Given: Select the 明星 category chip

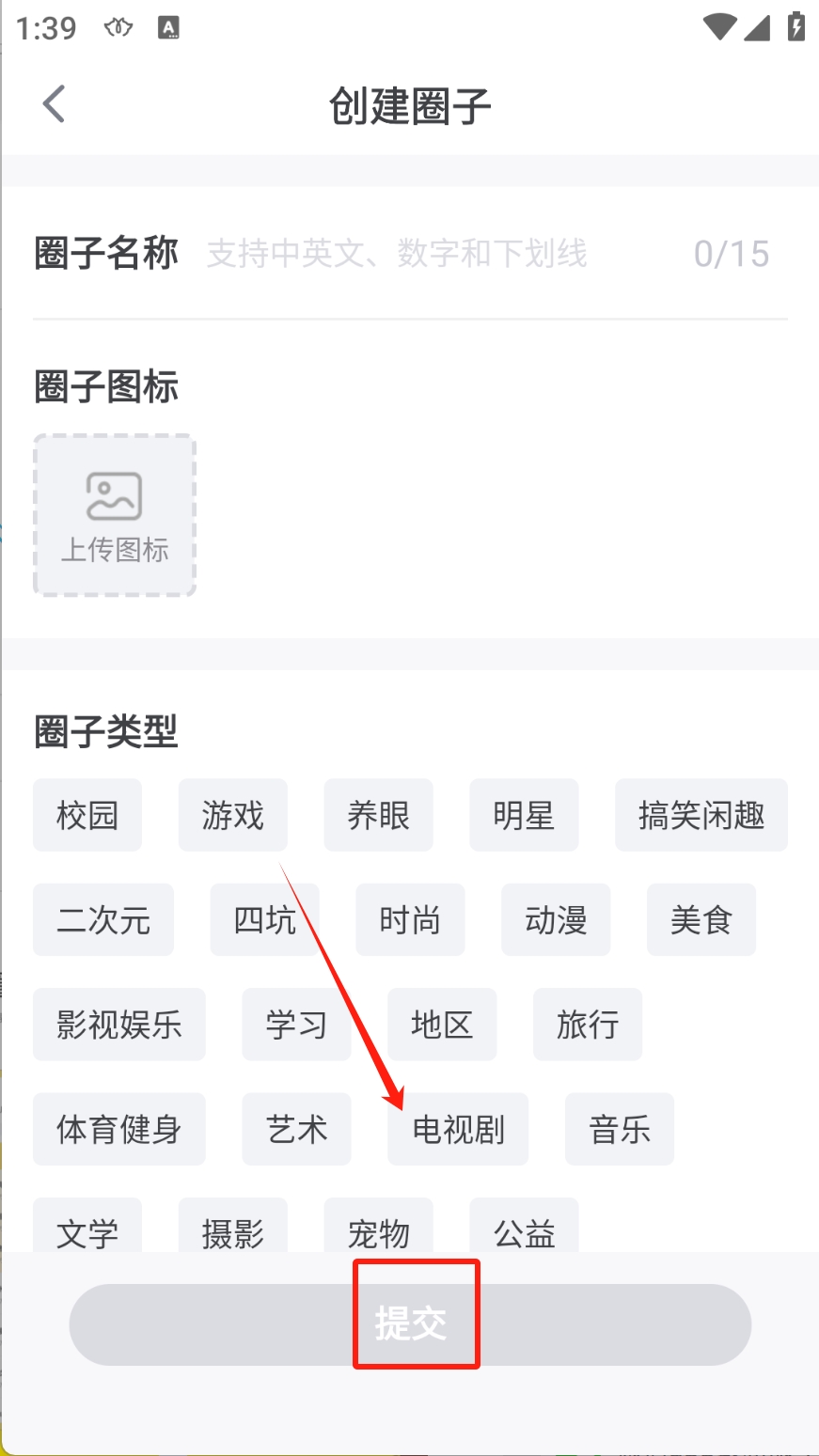Looking at the screenshot, I should coord(524,815).
